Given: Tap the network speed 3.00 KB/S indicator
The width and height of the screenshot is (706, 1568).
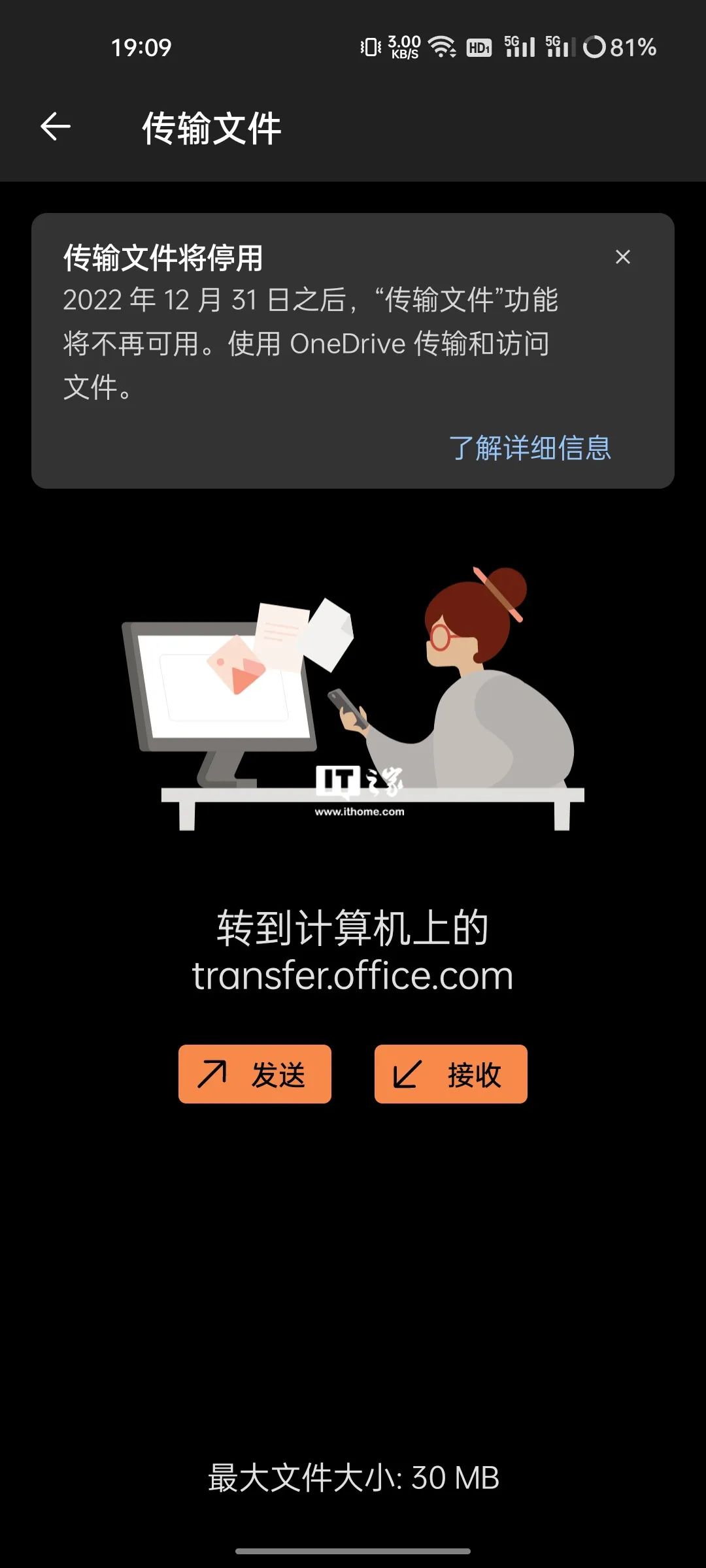Looking at the screenshot, I should tap(403, 47).
